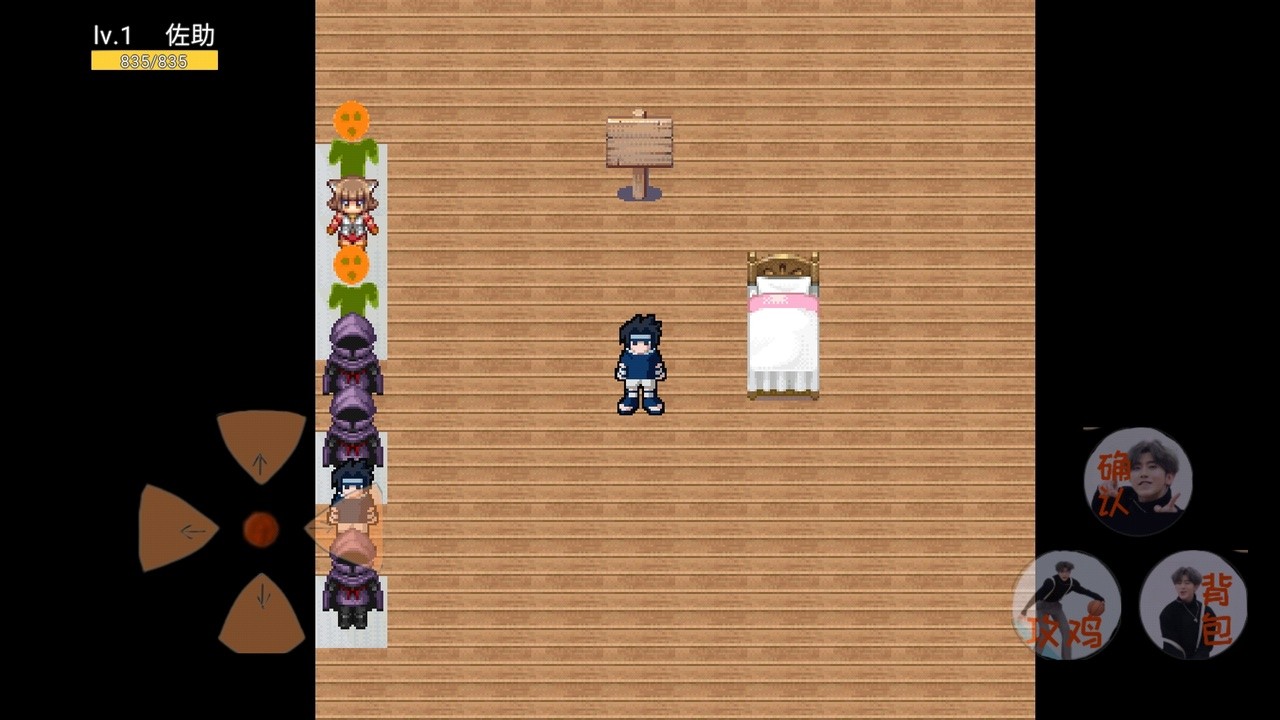Screen dimensions: 1280x720
Task: Tap the 攻鸡 attack button
Action: pos(1066,605)
